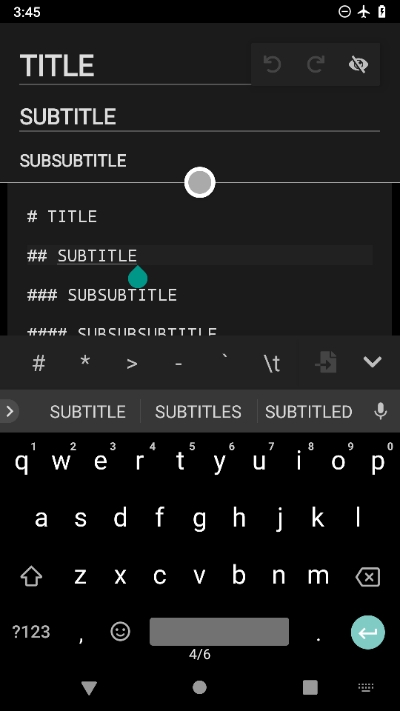Insert a tab using the \t shortcut
The image size is (400, 711).
click(x=272, y=363)
